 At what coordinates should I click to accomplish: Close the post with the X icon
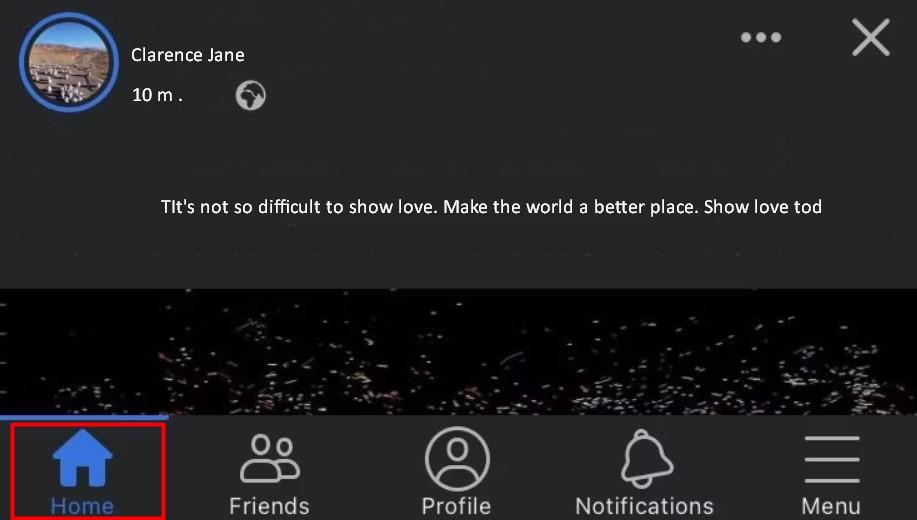[x=870, y=38]
